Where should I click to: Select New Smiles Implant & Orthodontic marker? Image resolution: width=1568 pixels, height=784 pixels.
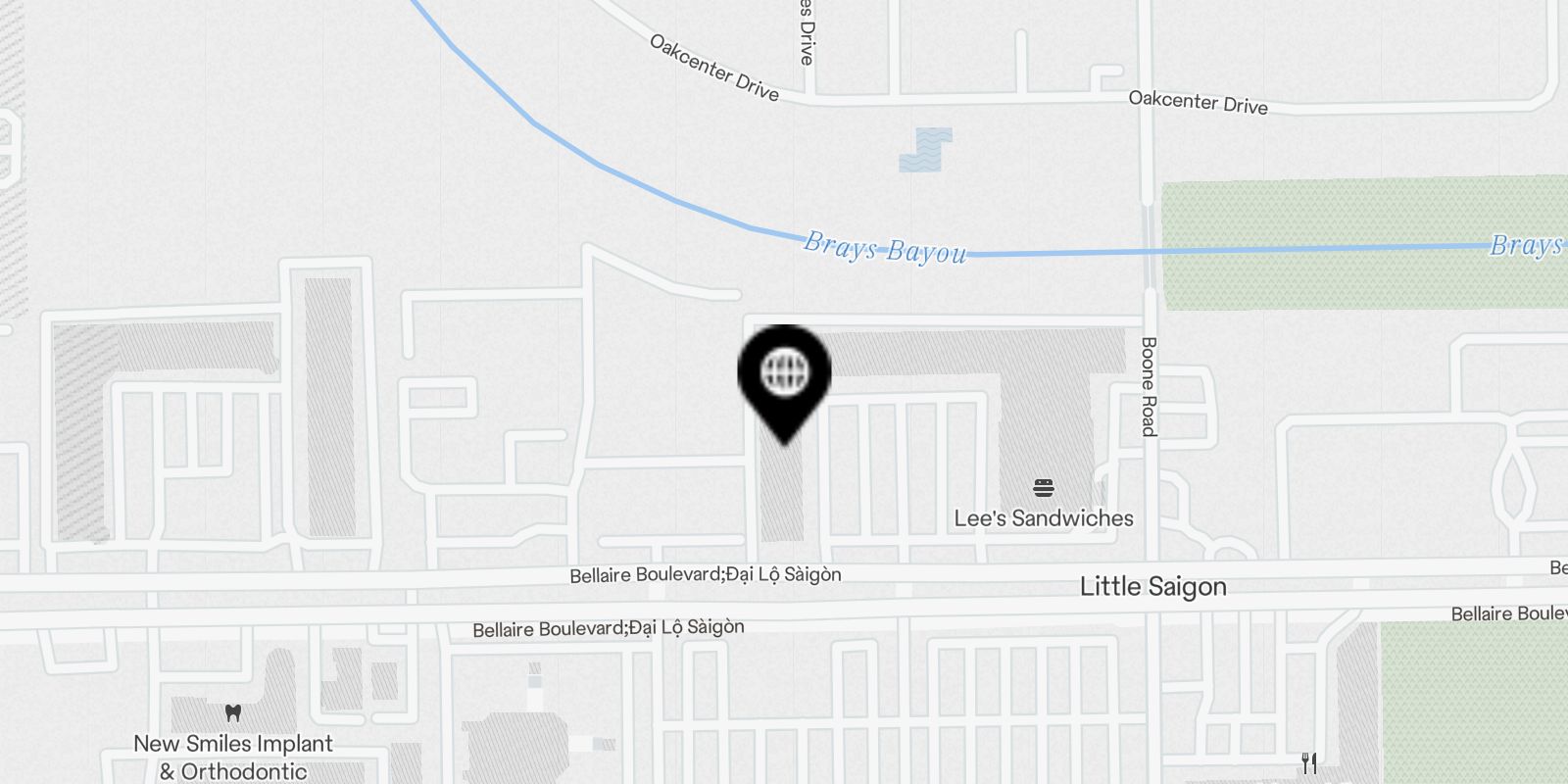tap(233, 713)
